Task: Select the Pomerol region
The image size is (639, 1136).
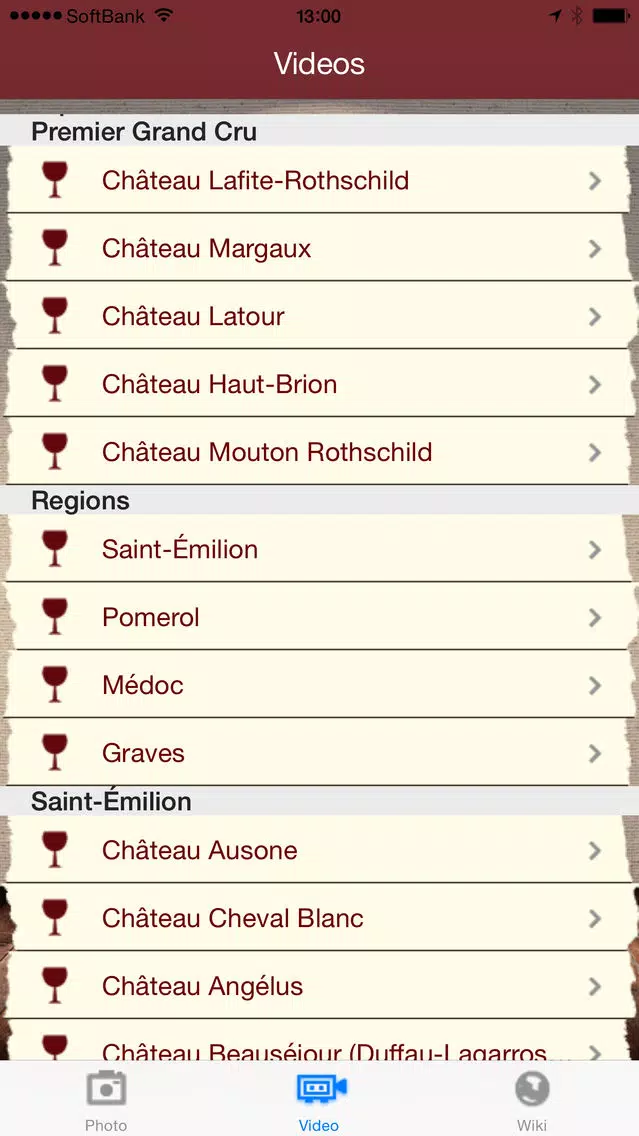Action: click(x=319, y=617)
